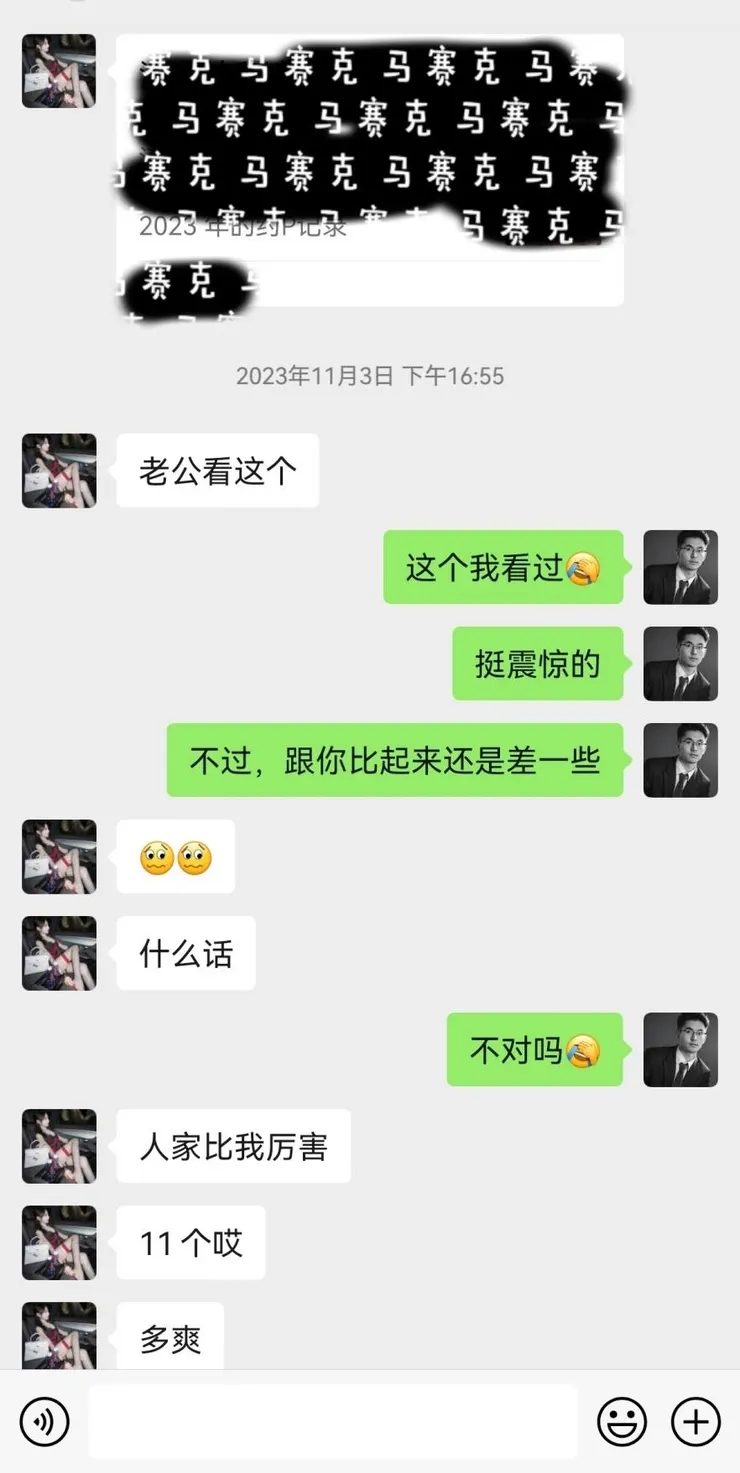The width and height of the screenshot is (740, 1473).
Task: Tap the message bubble saying '老公看这个'
Action: point(217,471)
